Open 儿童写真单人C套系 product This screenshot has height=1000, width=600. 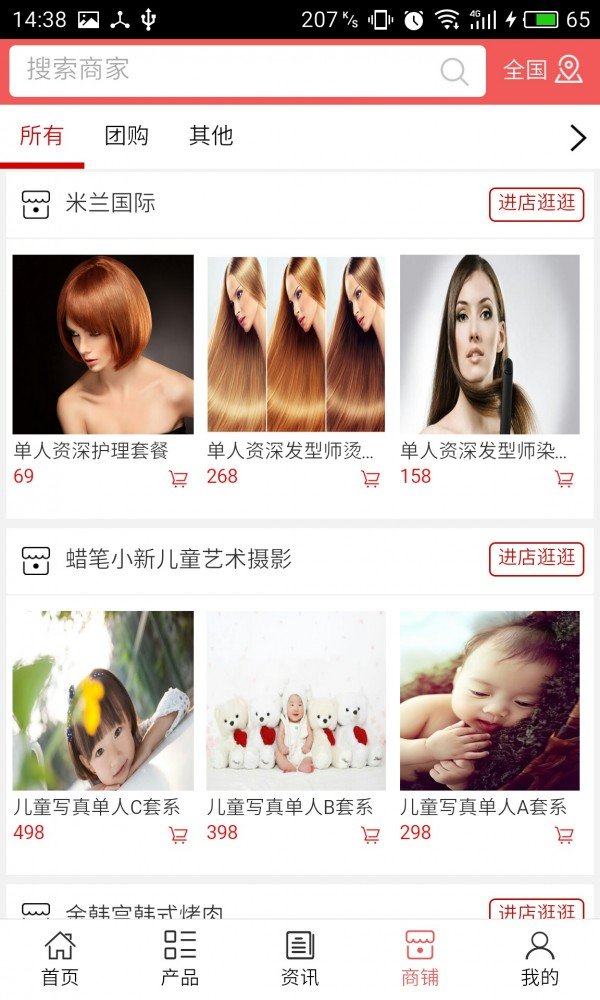tap(102, 700)
